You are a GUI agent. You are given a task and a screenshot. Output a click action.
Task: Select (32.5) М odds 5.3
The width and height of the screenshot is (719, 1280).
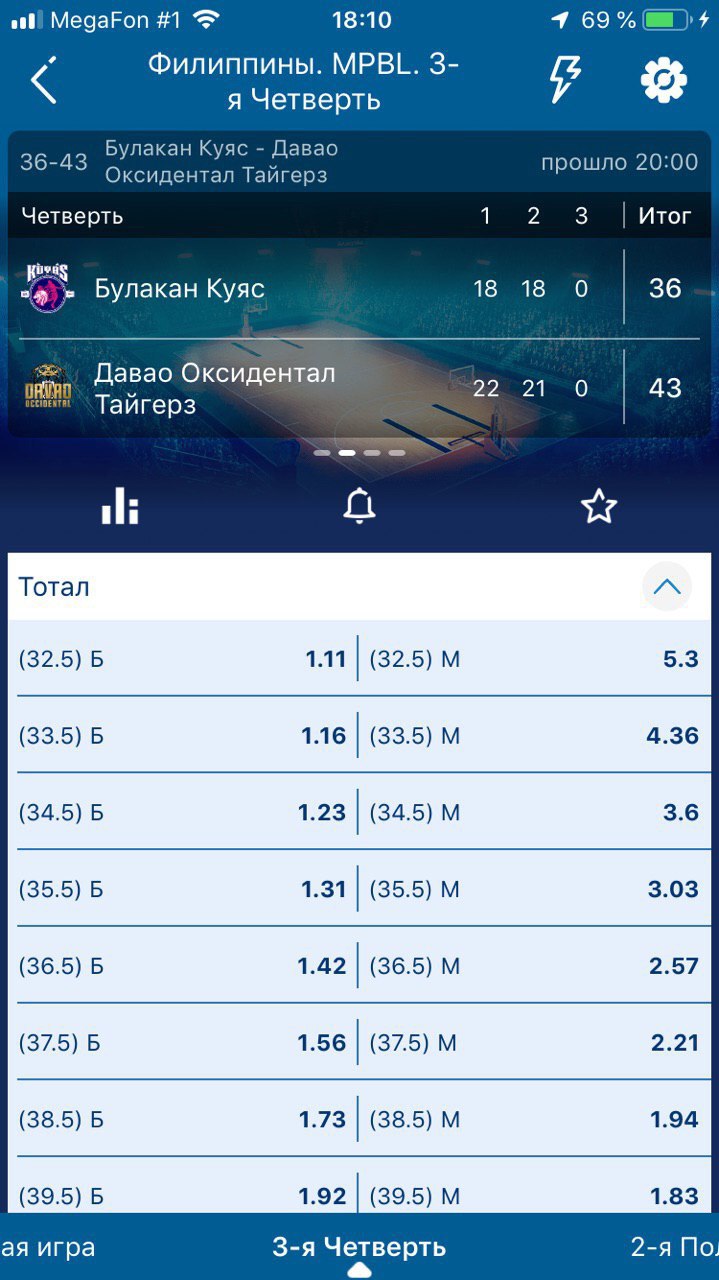click(534, 659)
